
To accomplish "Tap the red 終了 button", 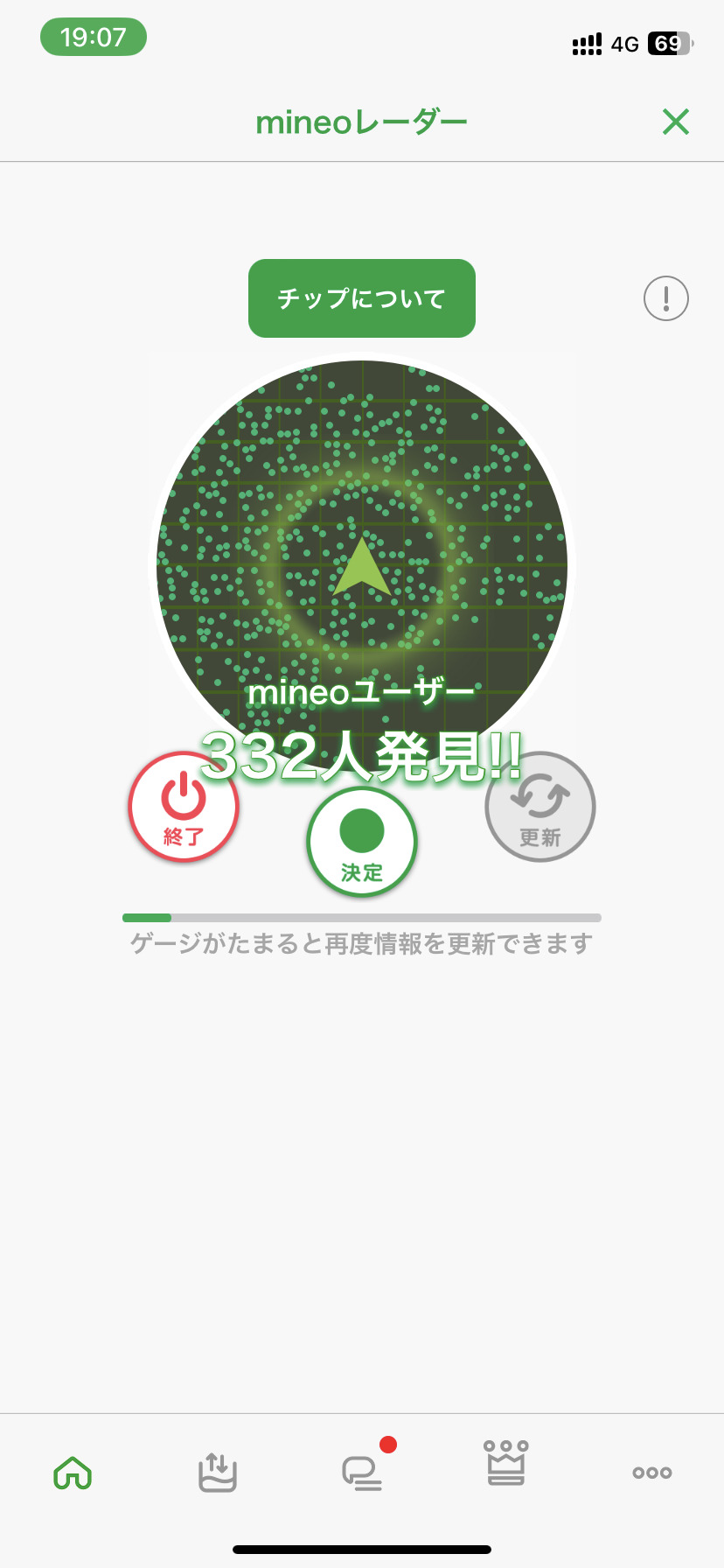I will (x=184, y=808).
